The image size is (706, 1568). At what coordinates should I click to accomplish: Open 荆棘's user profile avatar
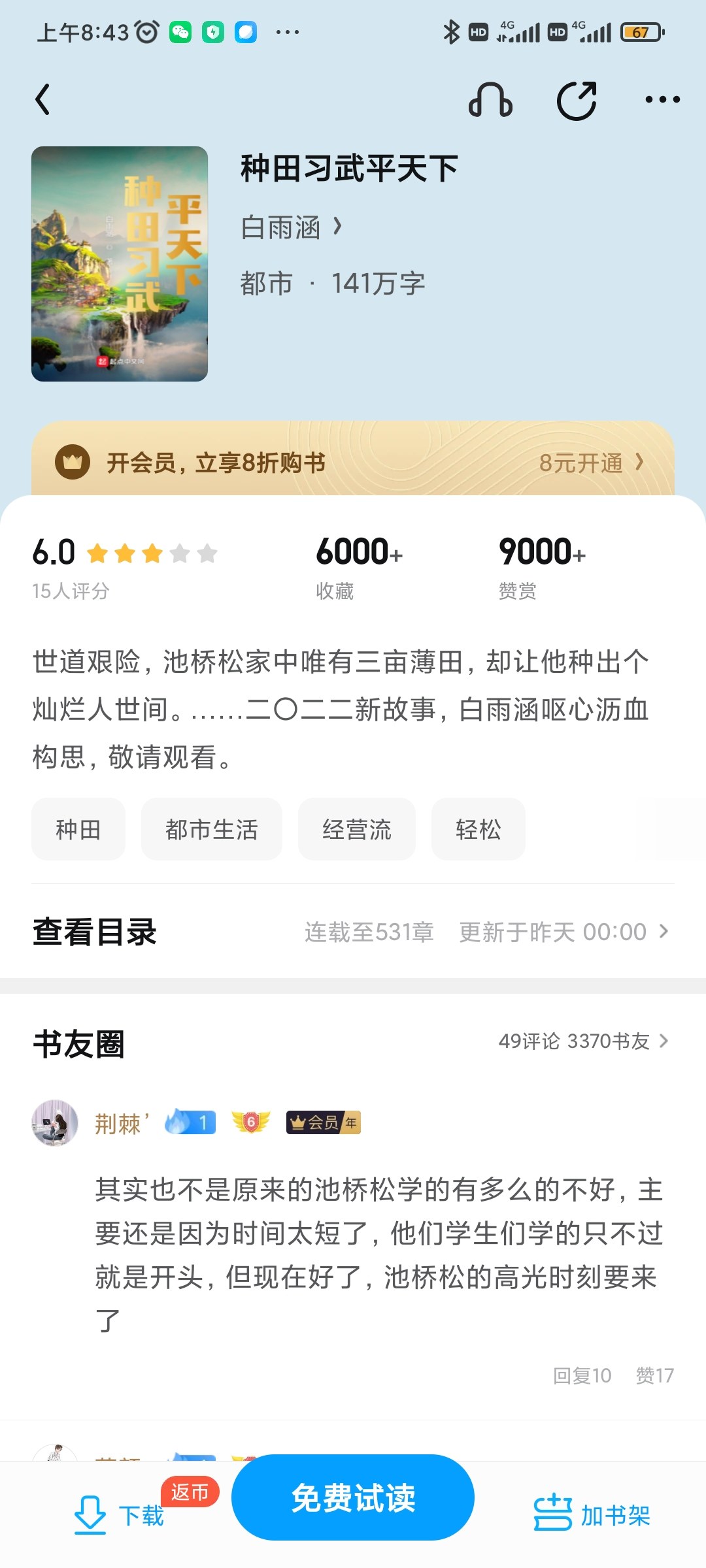point(55,1122)
